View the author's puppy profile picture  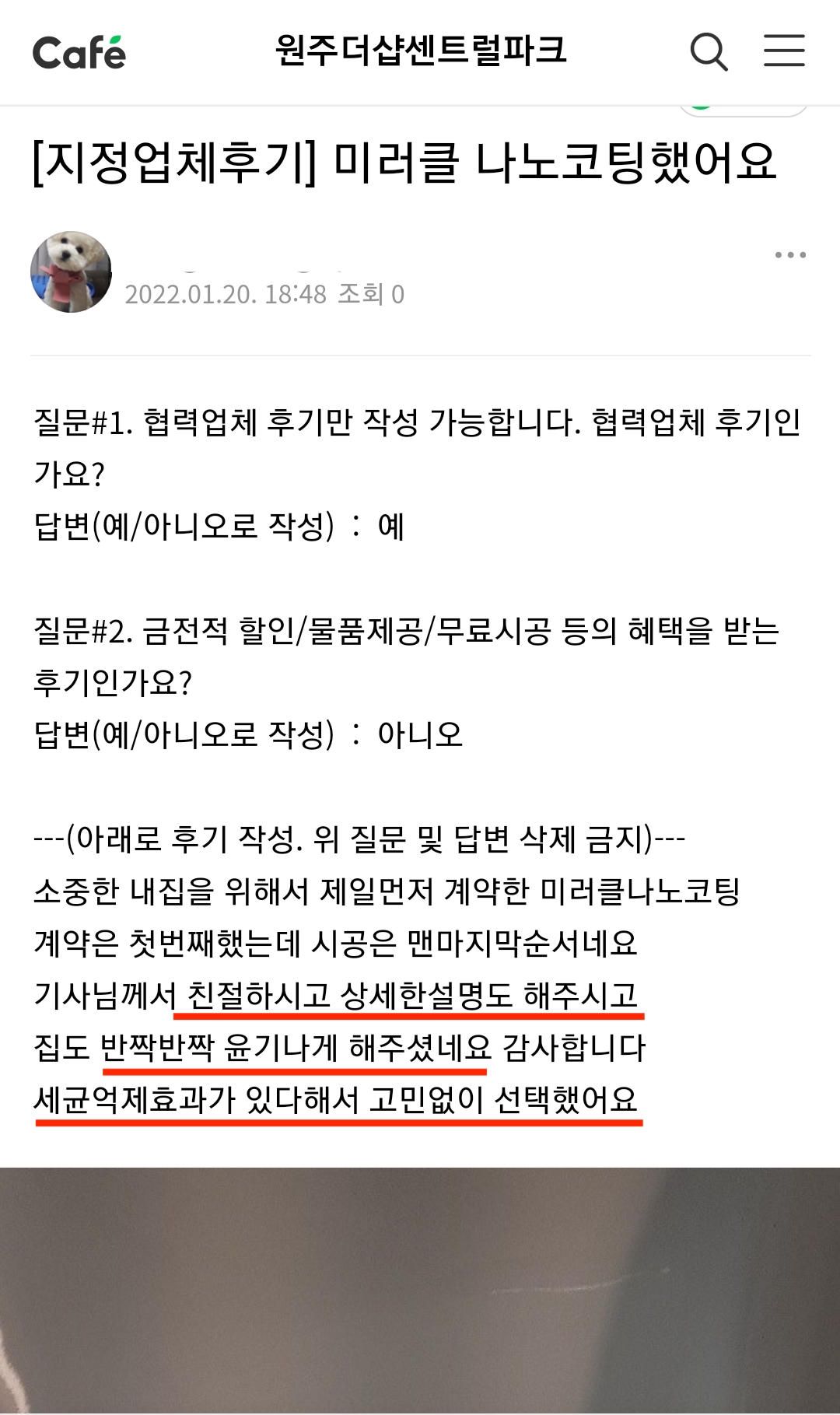tap(71, 272)
